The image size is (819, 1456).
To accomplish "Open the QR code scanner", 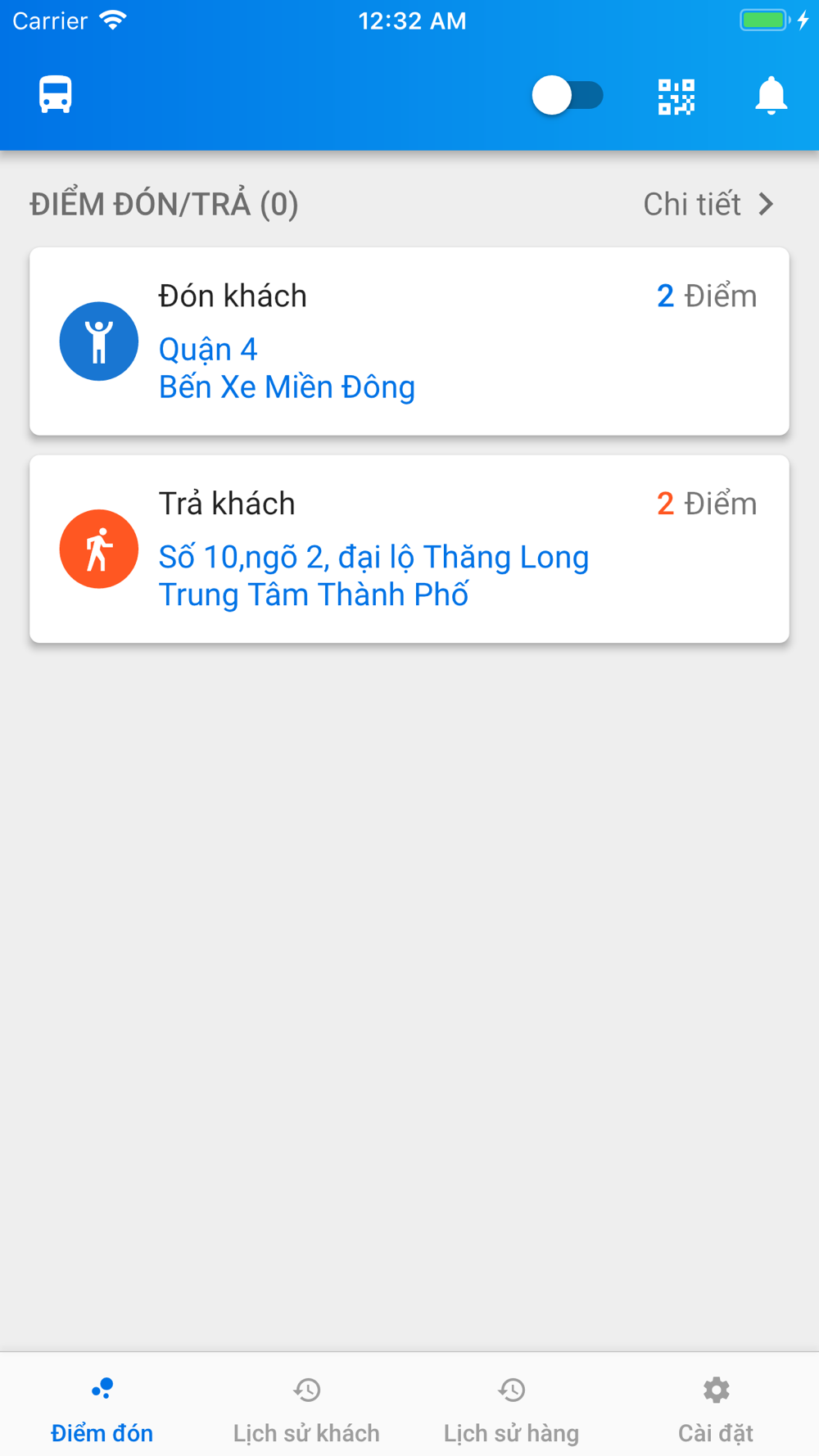I will (676, 97).
